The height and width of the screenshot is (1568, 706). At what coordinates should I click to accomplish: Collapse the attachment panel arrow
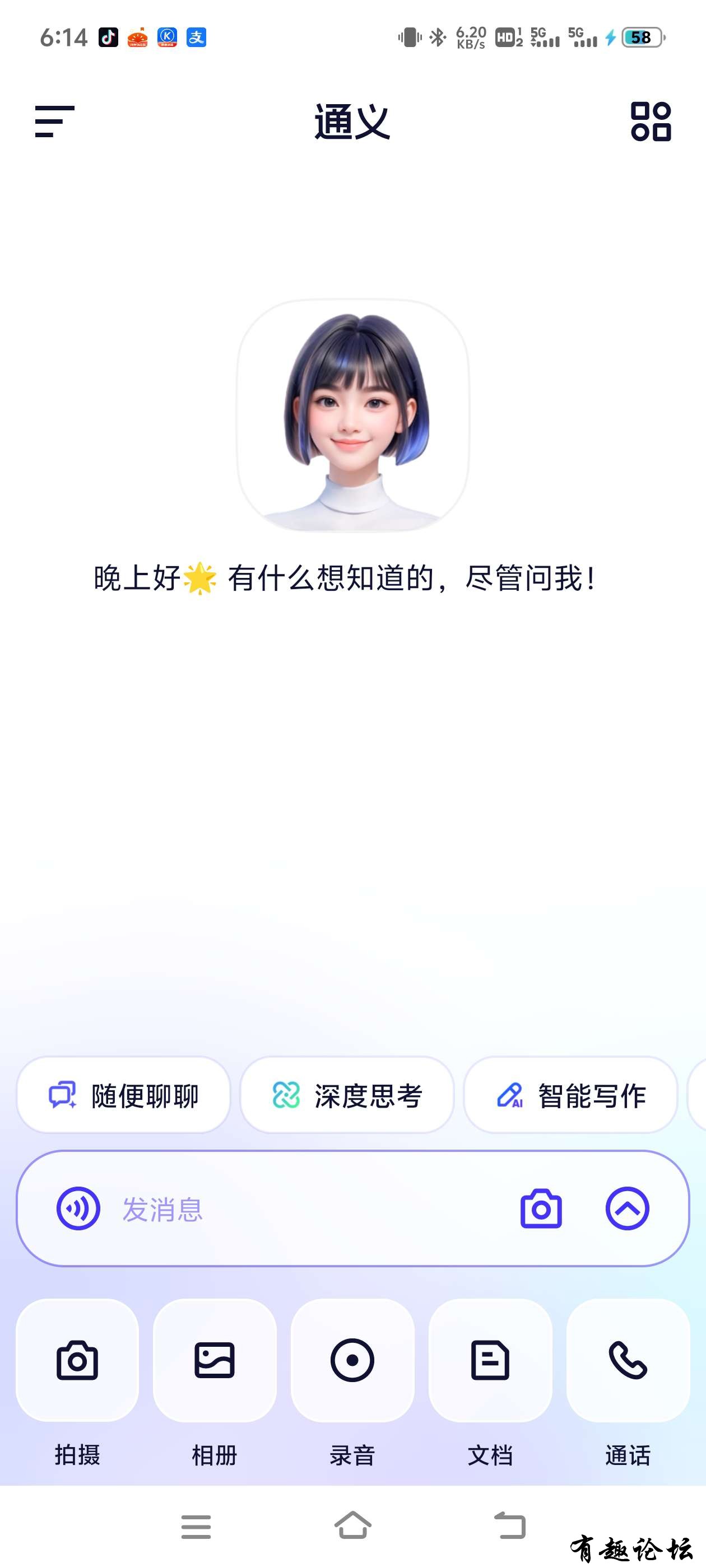click(627, 1208)
